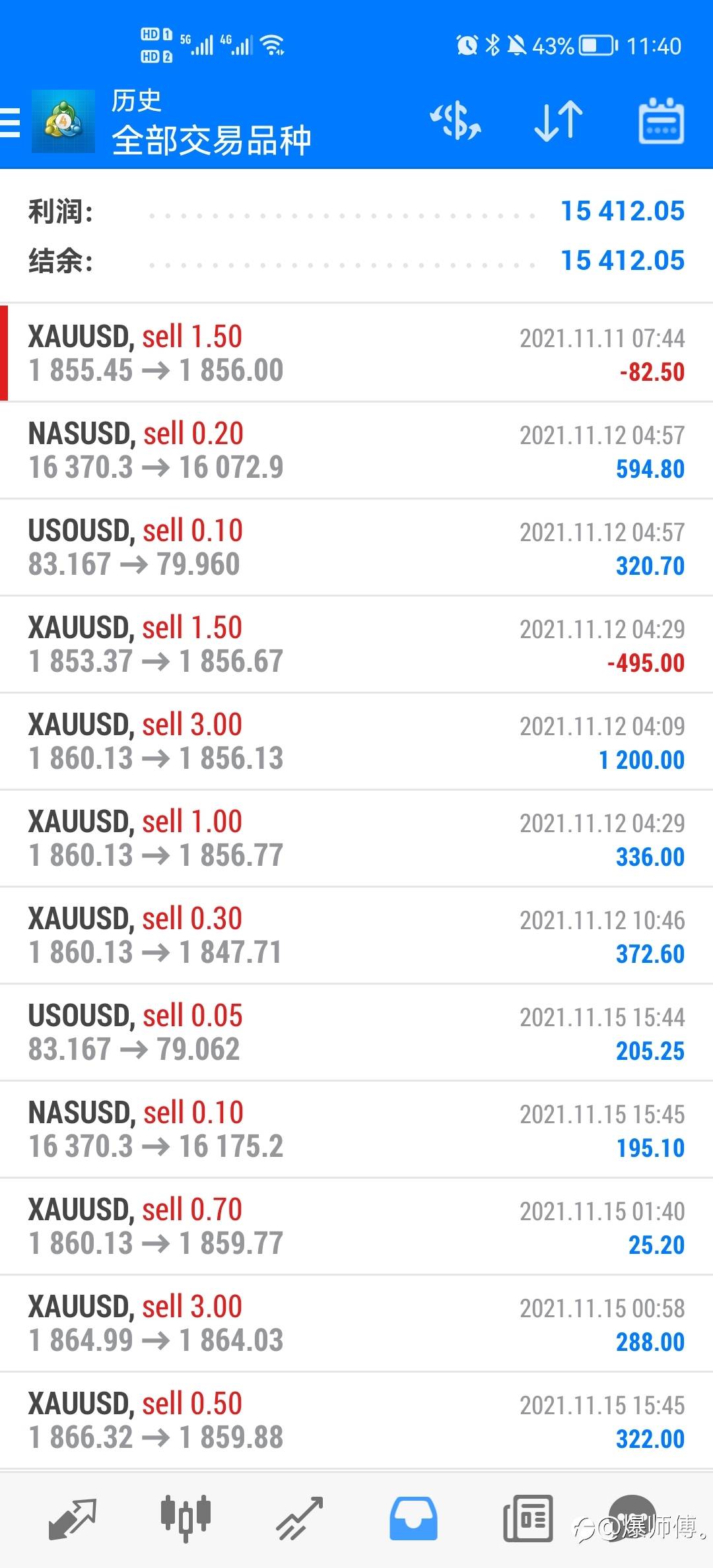View the XAUUSD trade with 1 200.00 profit

pyautogui.click(x=356, y=741)
